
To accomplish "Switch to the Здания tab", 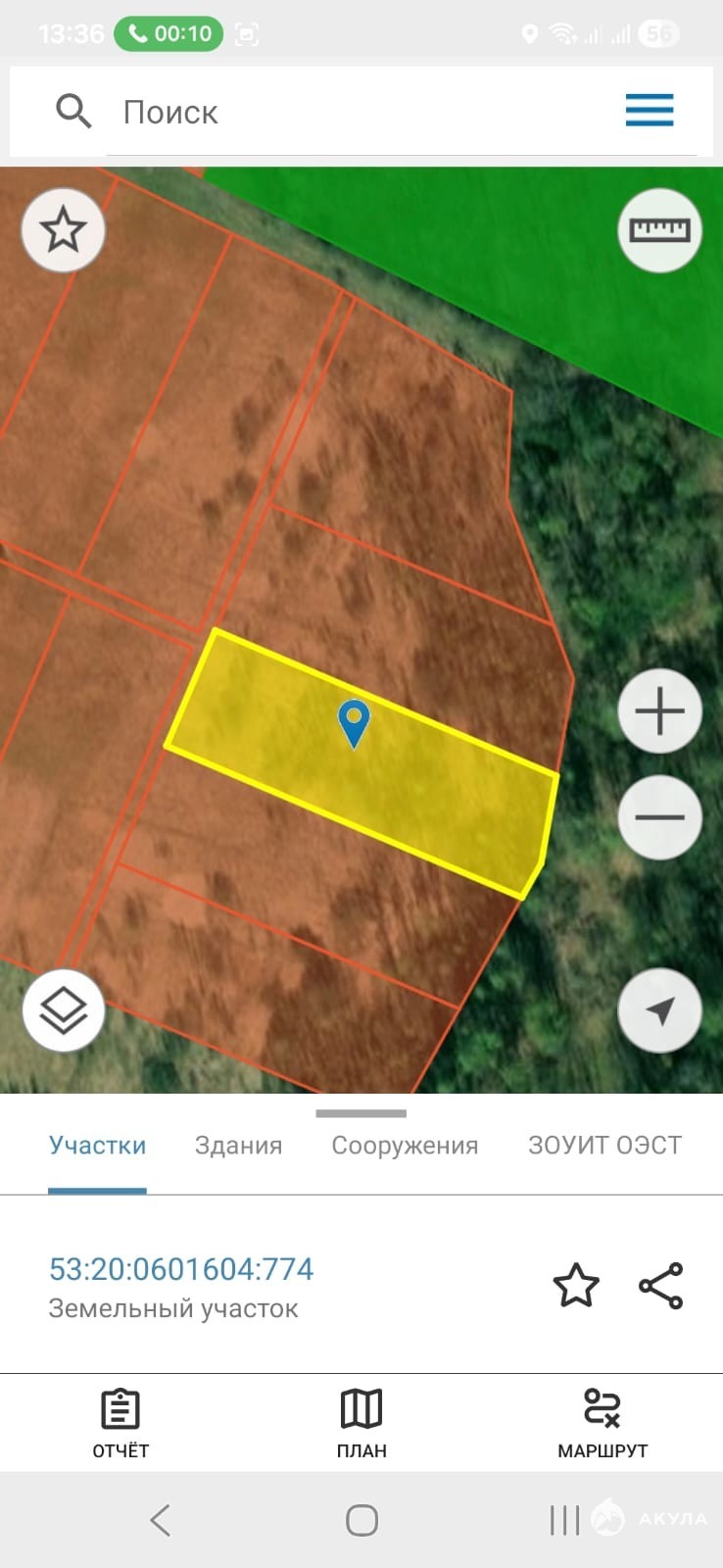I will click(238, 1146).
